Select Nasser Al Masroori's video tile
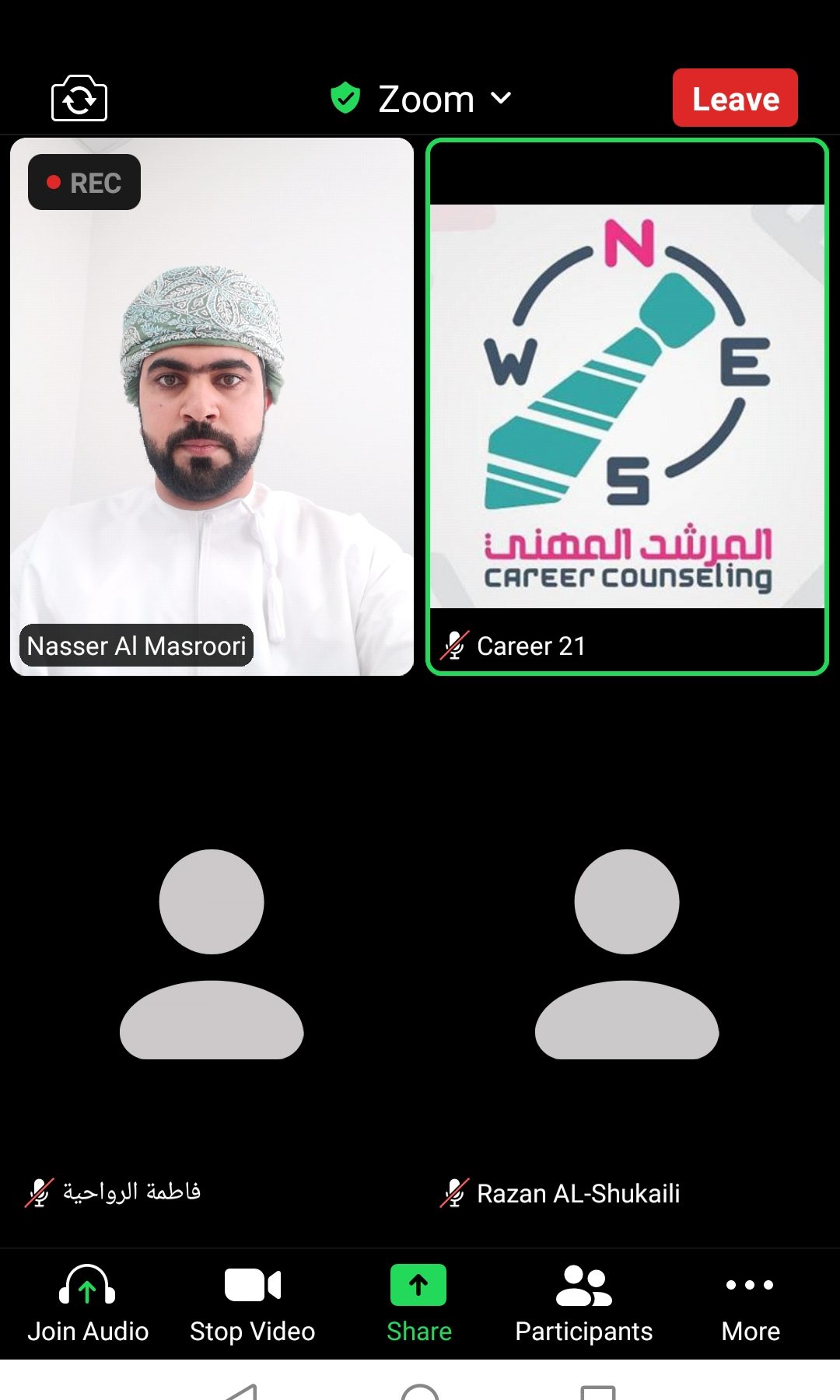840x1400 pixels. (x=212, y=406)
